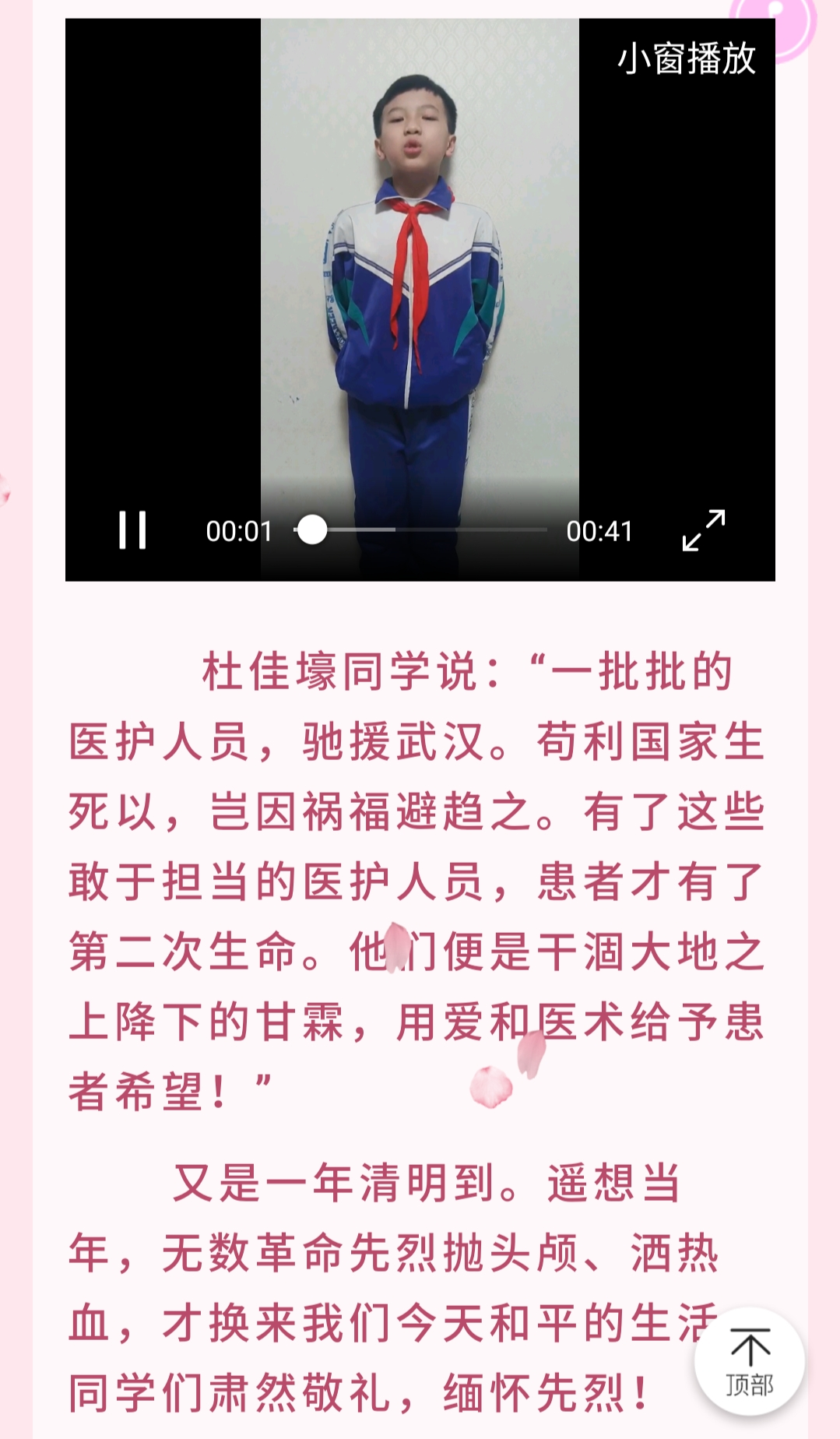Pause the video playback
This screenshot has width=840, height=1439.
pos(132,530)
